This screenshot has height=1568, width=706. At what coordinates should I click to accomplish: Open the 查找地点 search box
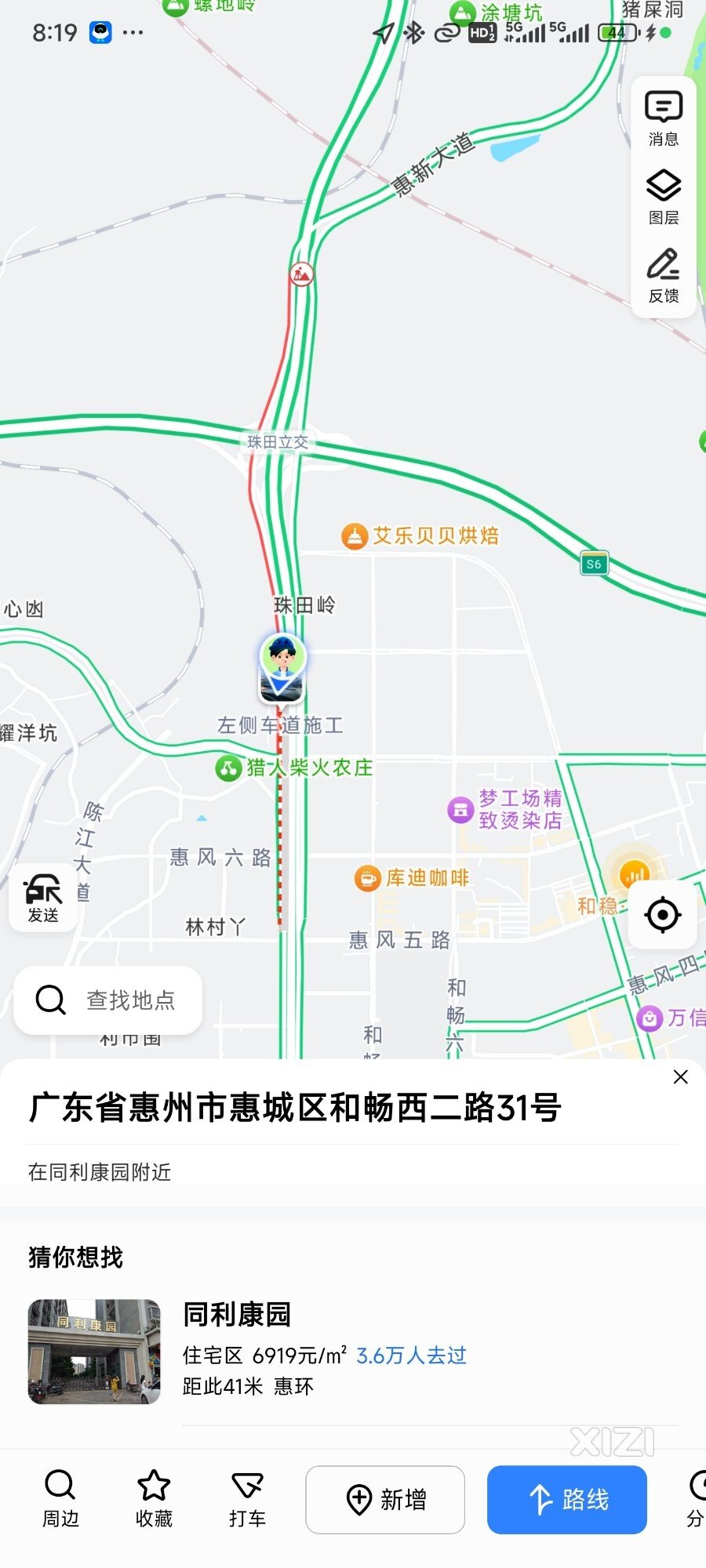click(108, 1000)
